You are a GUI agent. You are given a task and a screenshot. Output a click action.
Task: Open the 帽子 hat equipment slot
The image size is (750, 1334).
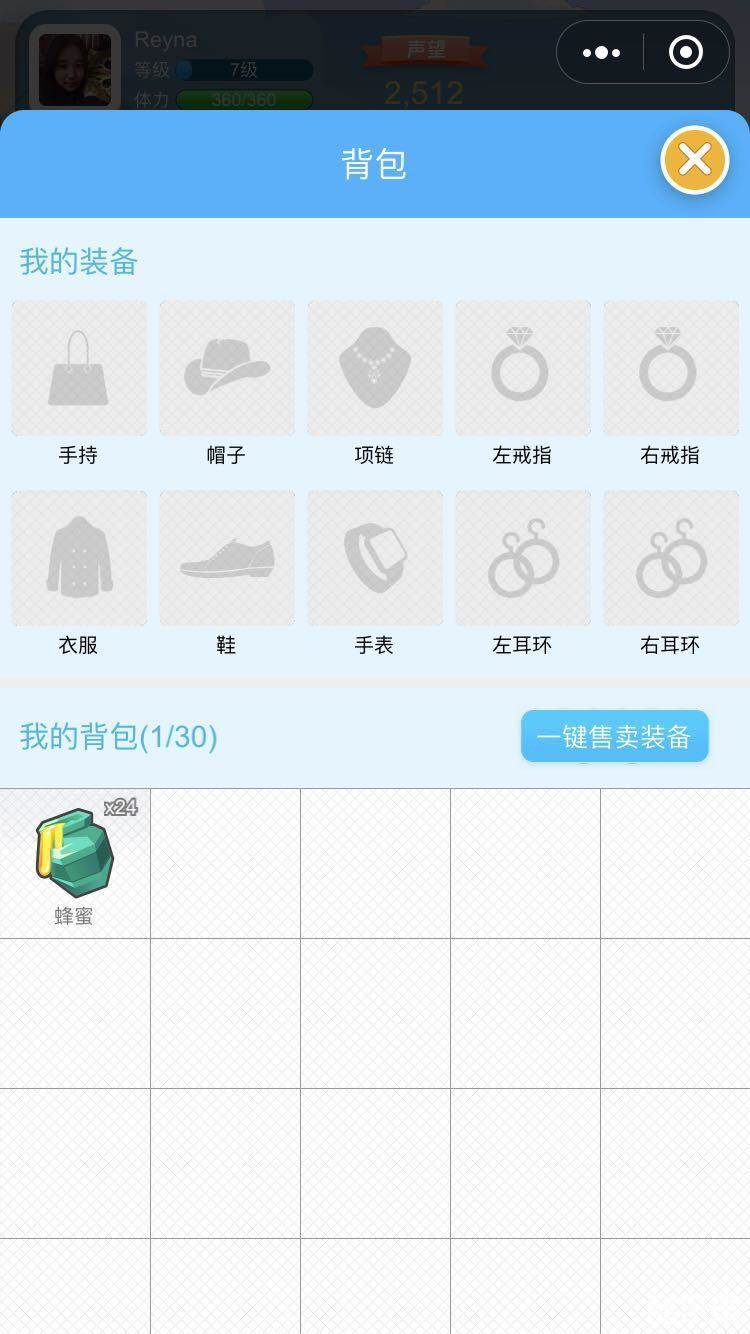[x=226, y=368]
